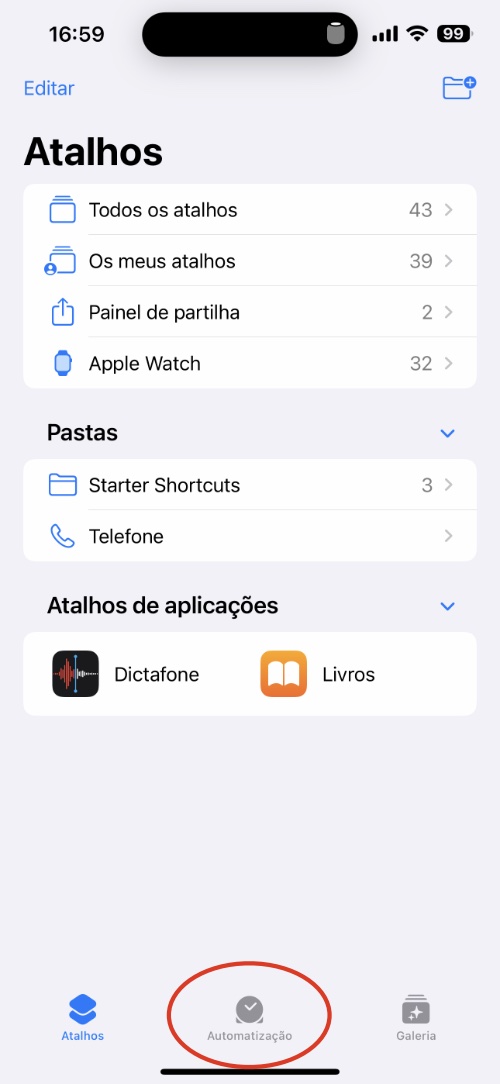Open Painel de partilha shortcuts
500x1084 pixels.
(x=250, y=312)
